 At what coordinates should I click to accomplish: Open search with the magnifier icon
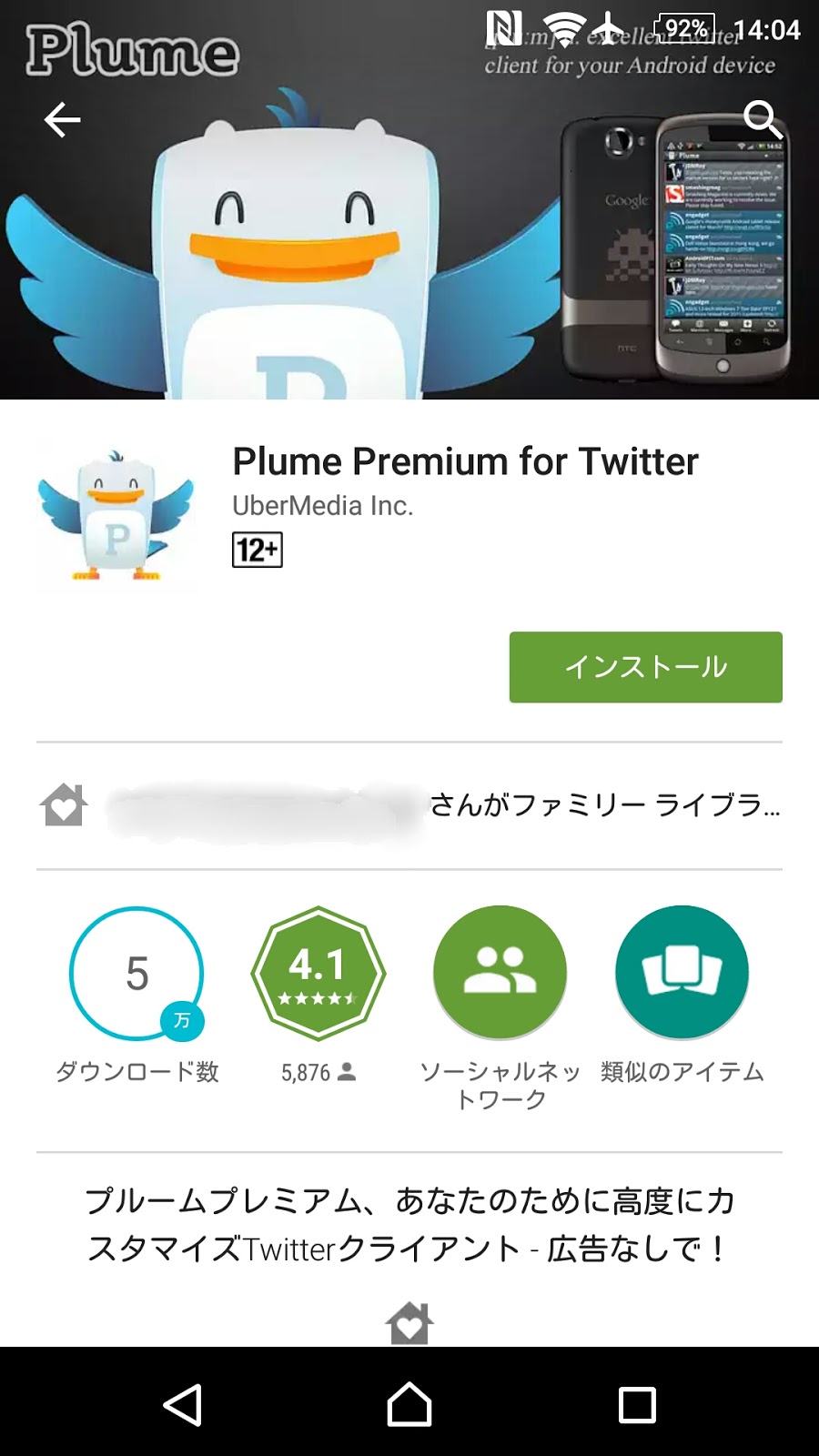762,118
